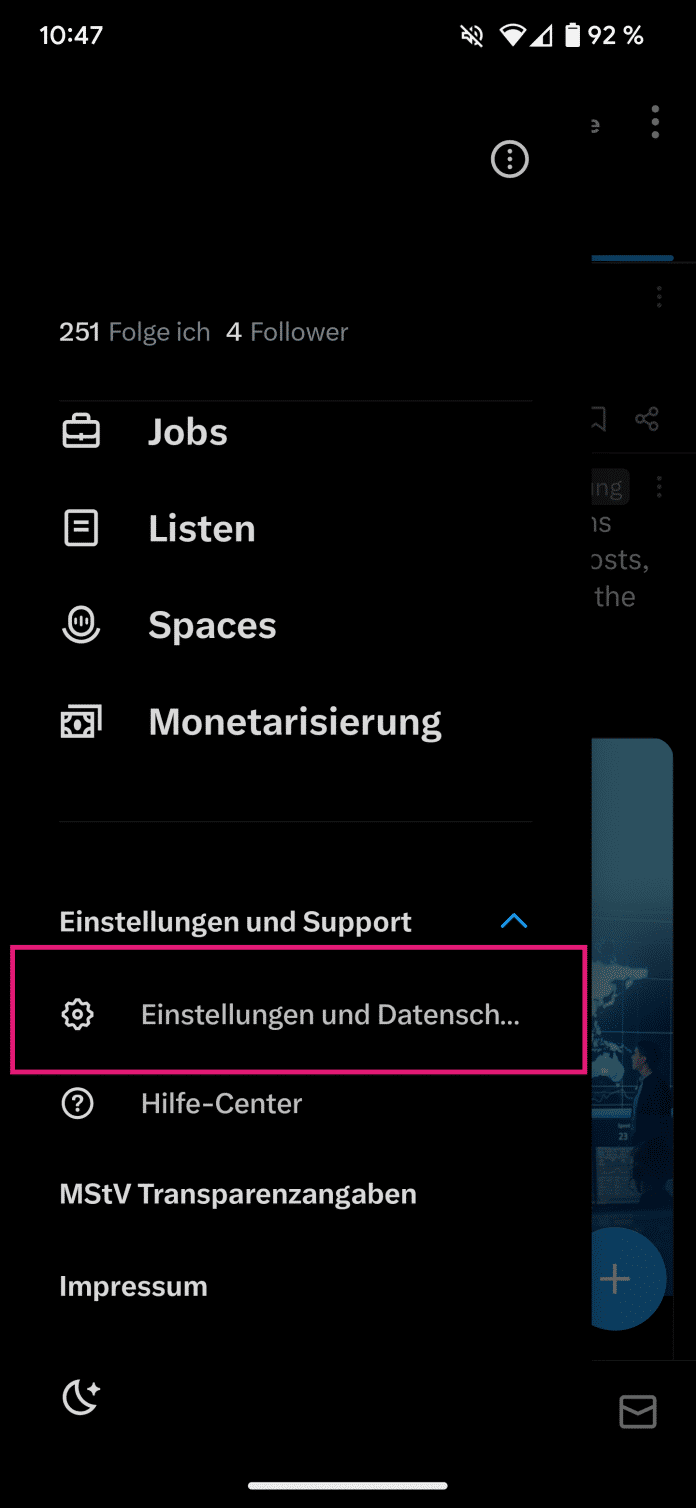Open the Hilfe-Center

(x=221, y=1103)
